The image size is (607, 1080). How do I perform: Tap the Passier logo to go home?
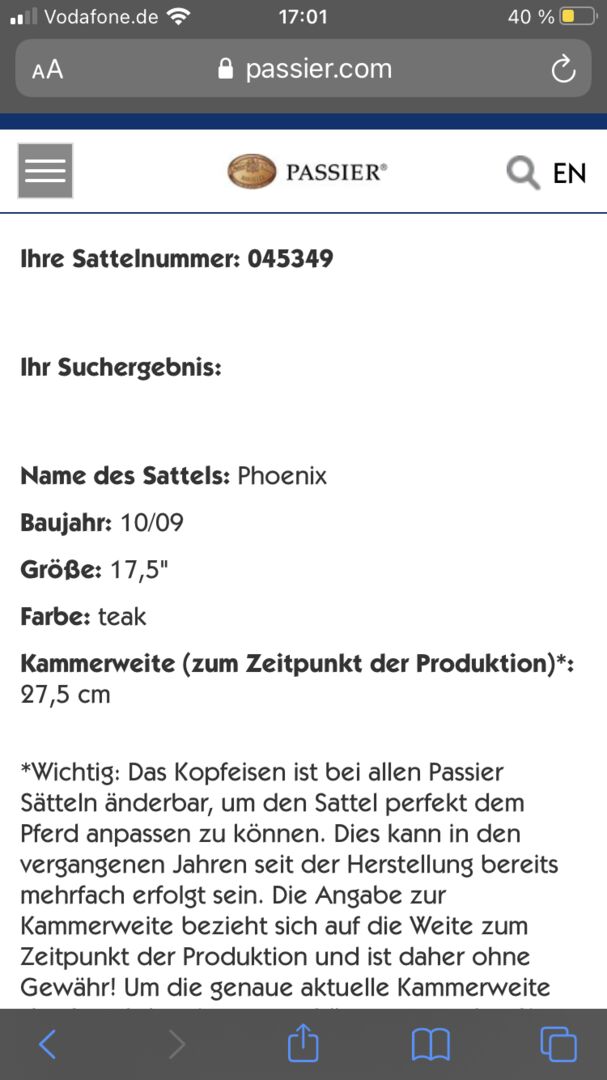(306, 172)
